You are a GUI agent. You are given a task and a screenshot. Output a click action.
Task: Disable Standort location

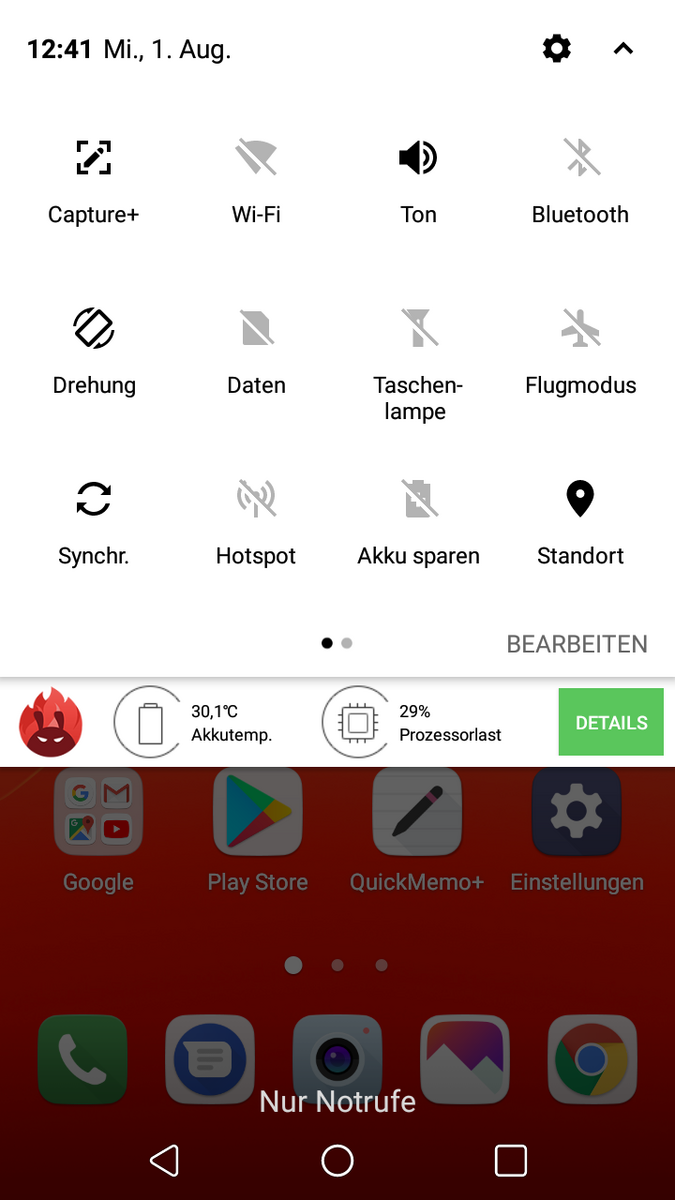[580, 498]
